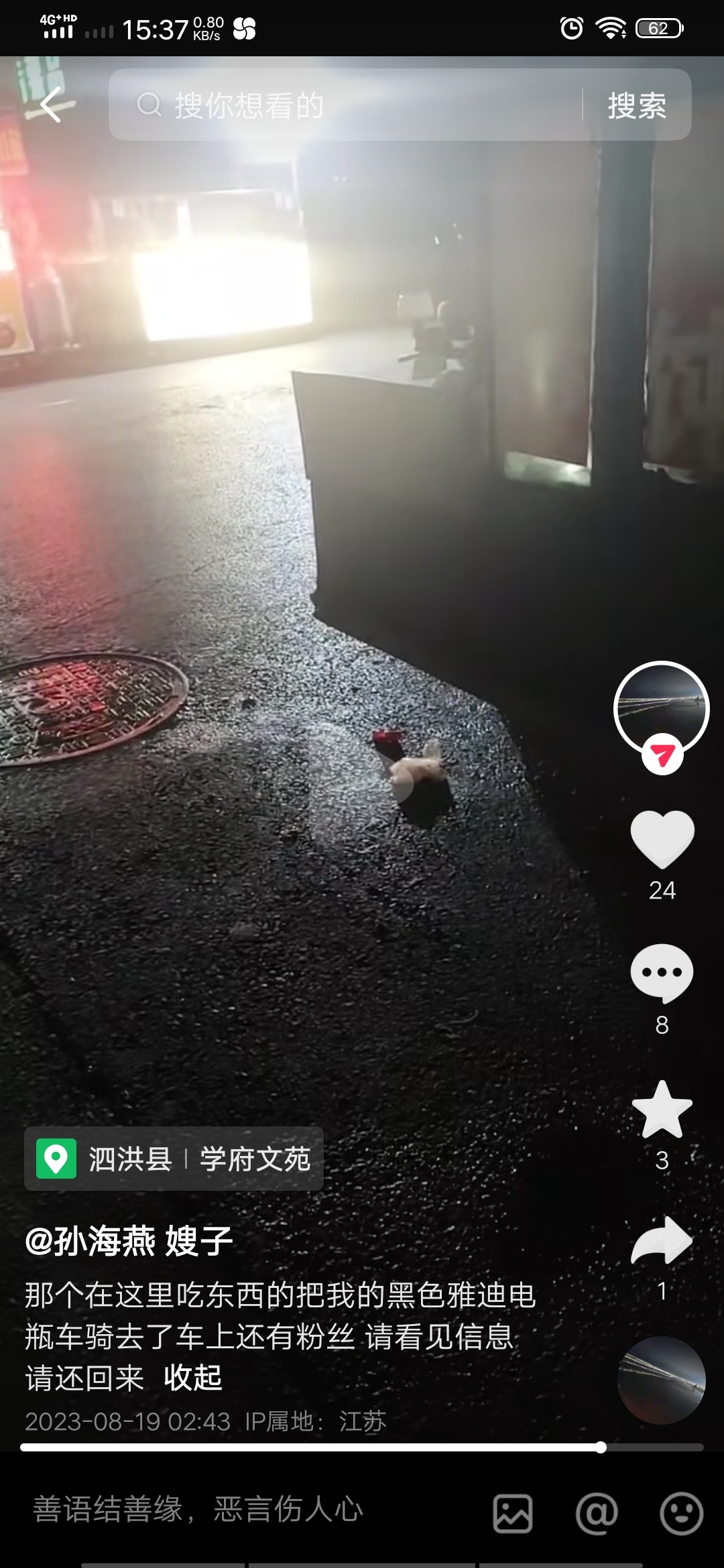Tap the 搜索 button
Viewport: 724px width, 1568px height.
637,105
